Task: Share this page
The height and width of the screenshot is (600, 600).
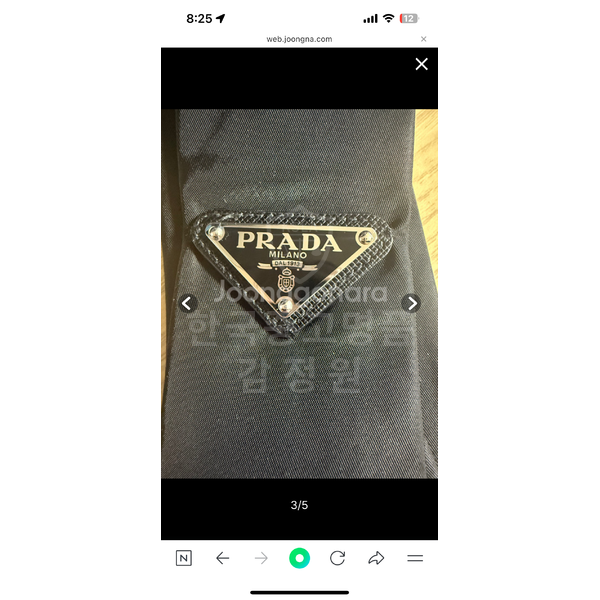Action: pos(376,558)
